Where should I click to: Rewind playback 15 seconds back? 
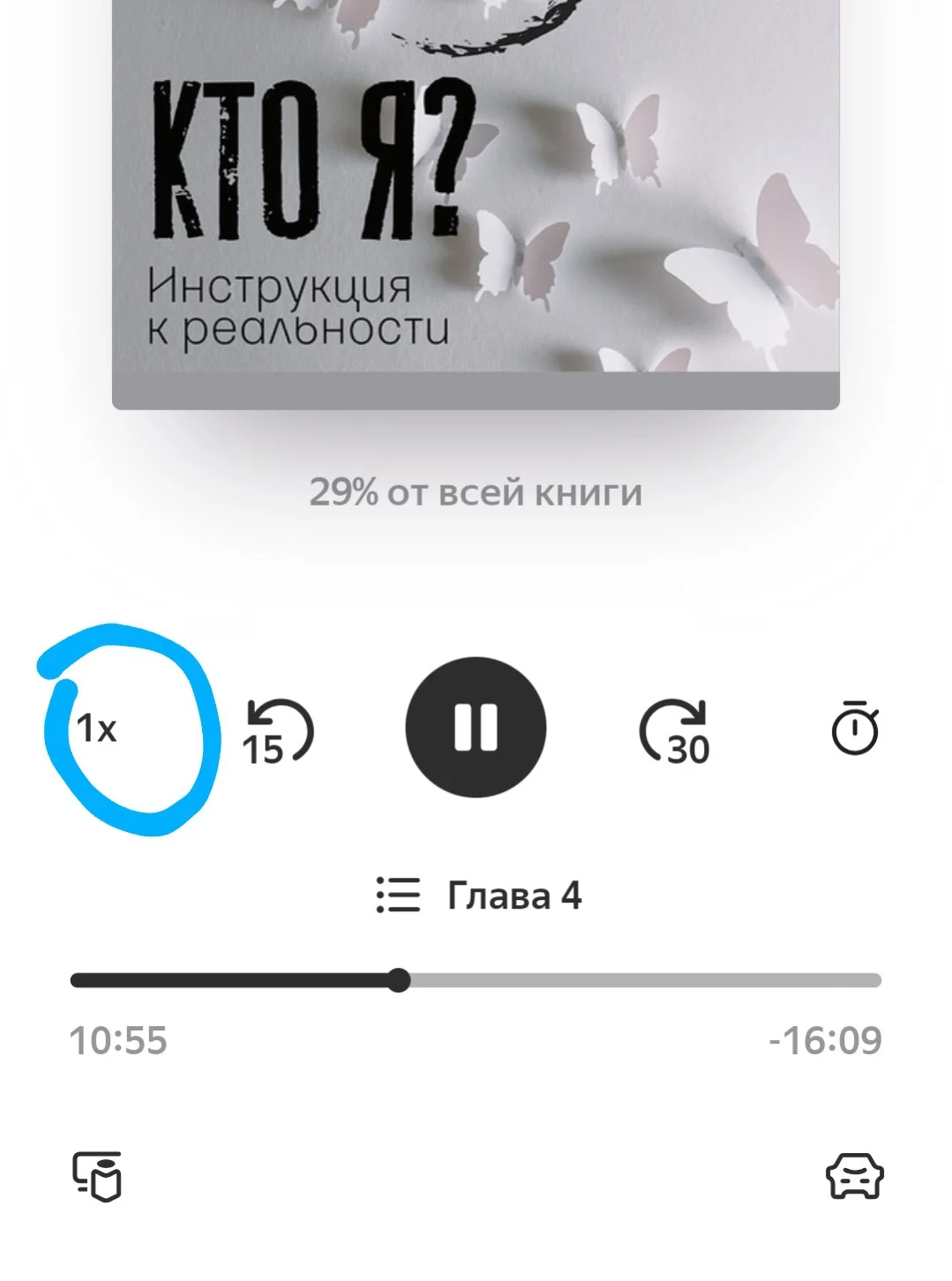276,728
